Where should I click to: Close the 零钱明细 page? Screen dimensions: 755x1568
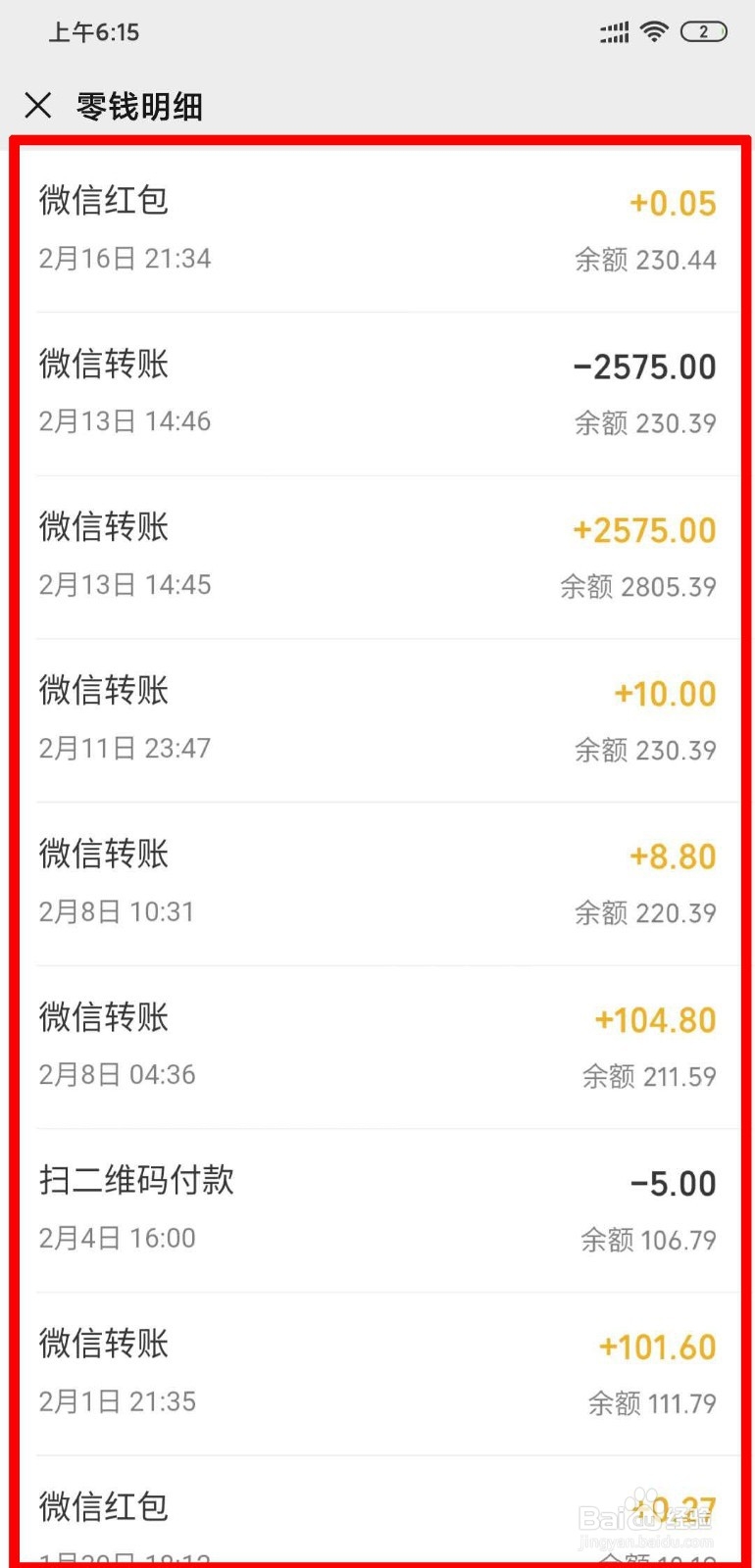38,105
